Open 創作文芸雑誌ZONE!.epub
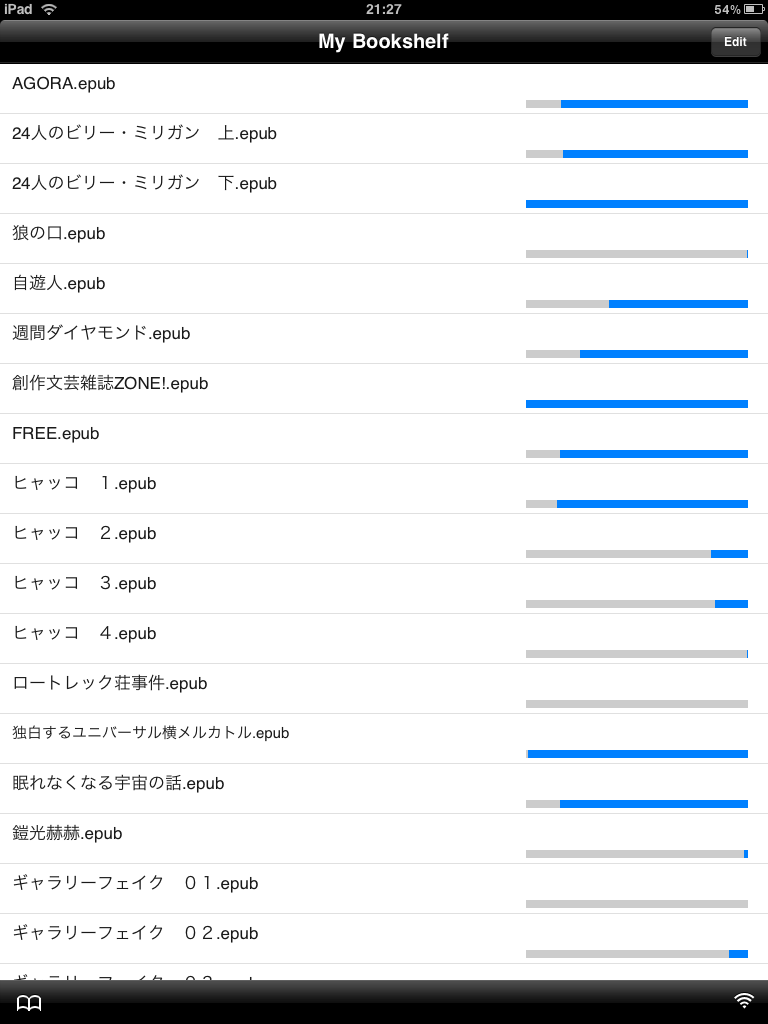Image resolution: width=768 pixels, height=1024 pixels. tap(110, 384)
